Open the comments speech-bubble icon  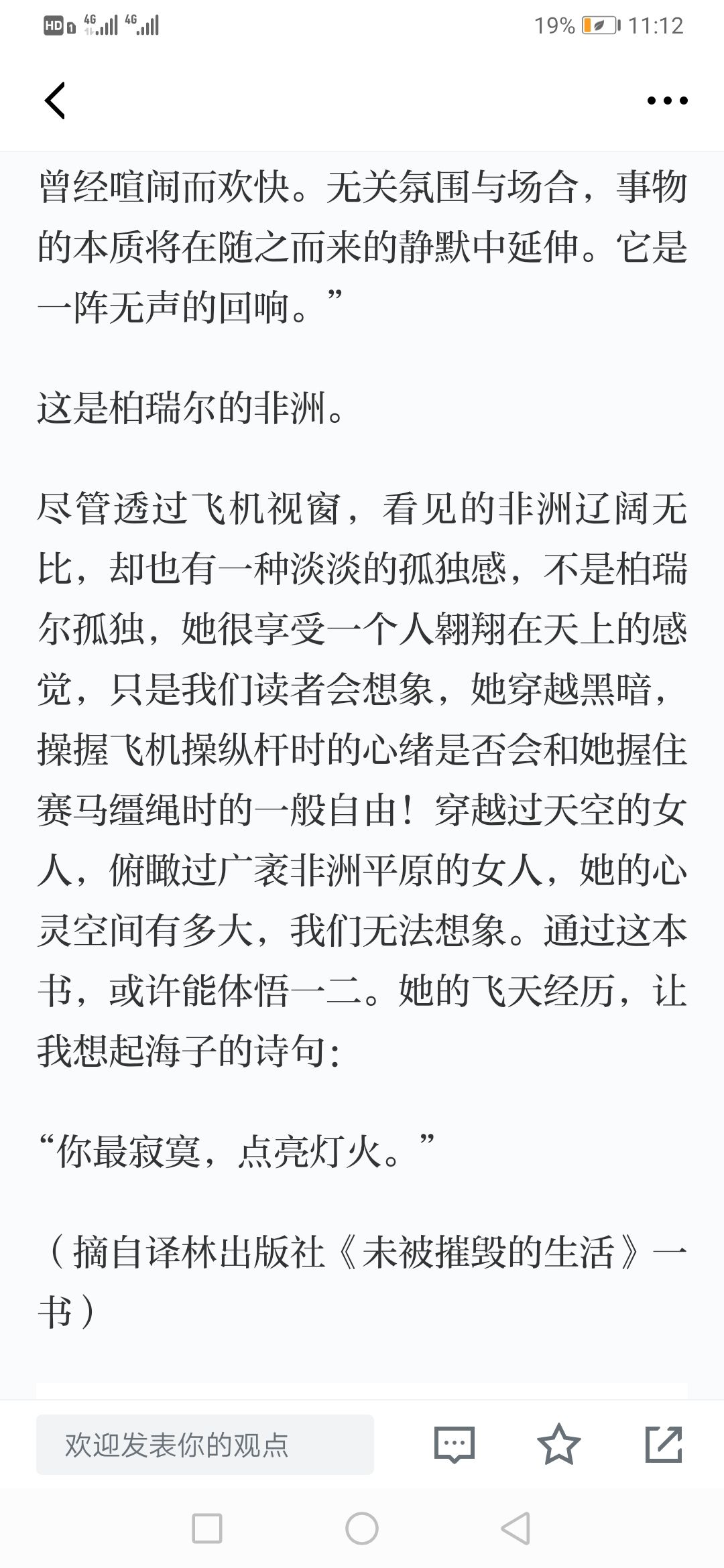tap(455, 1444)
